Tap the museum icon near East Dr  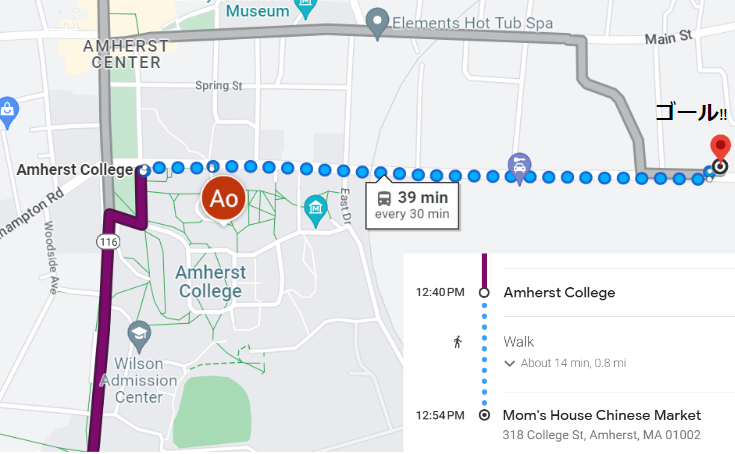point(316,207)
